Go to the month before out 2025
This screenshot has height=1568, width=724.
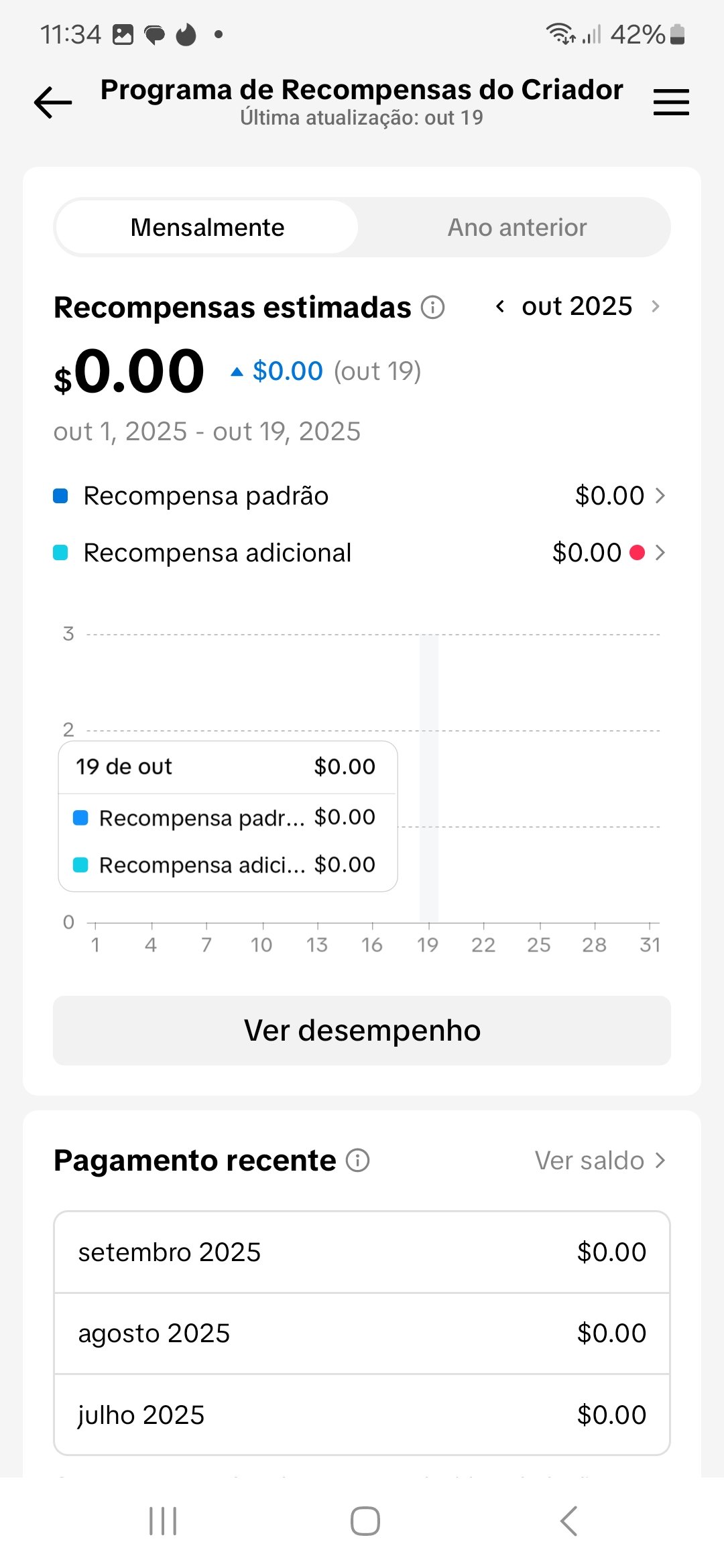coord(500,306)
